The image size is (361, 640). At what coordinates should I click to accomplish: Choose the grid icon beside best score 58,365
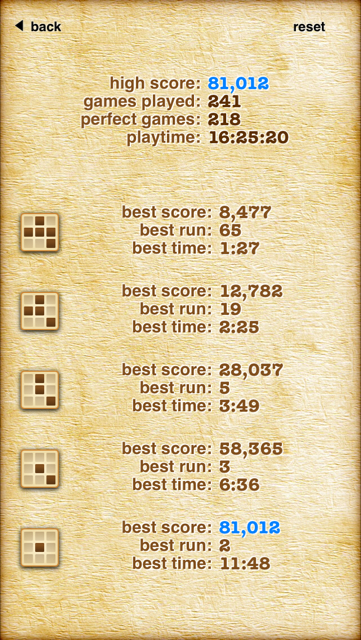(40, 469)
